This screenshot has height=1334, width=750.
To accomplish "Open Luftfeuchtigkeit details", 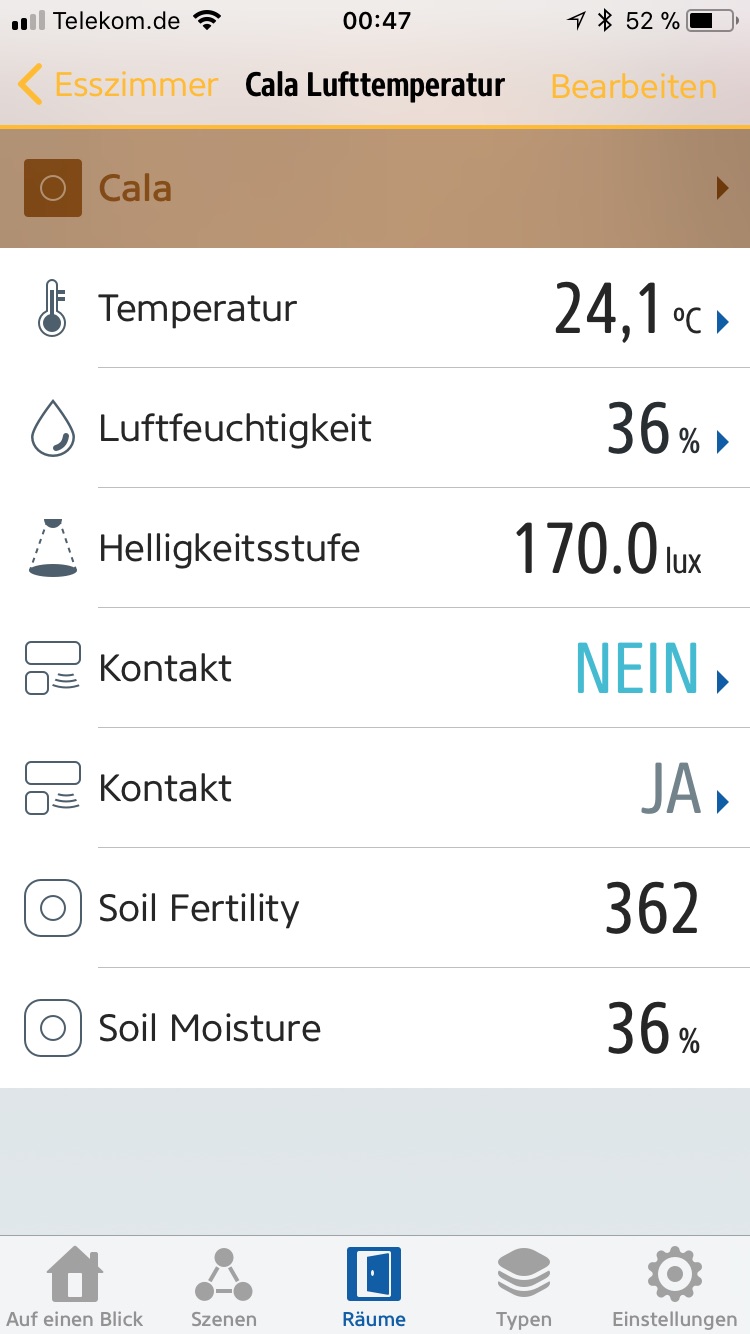I will pos(375,428).
